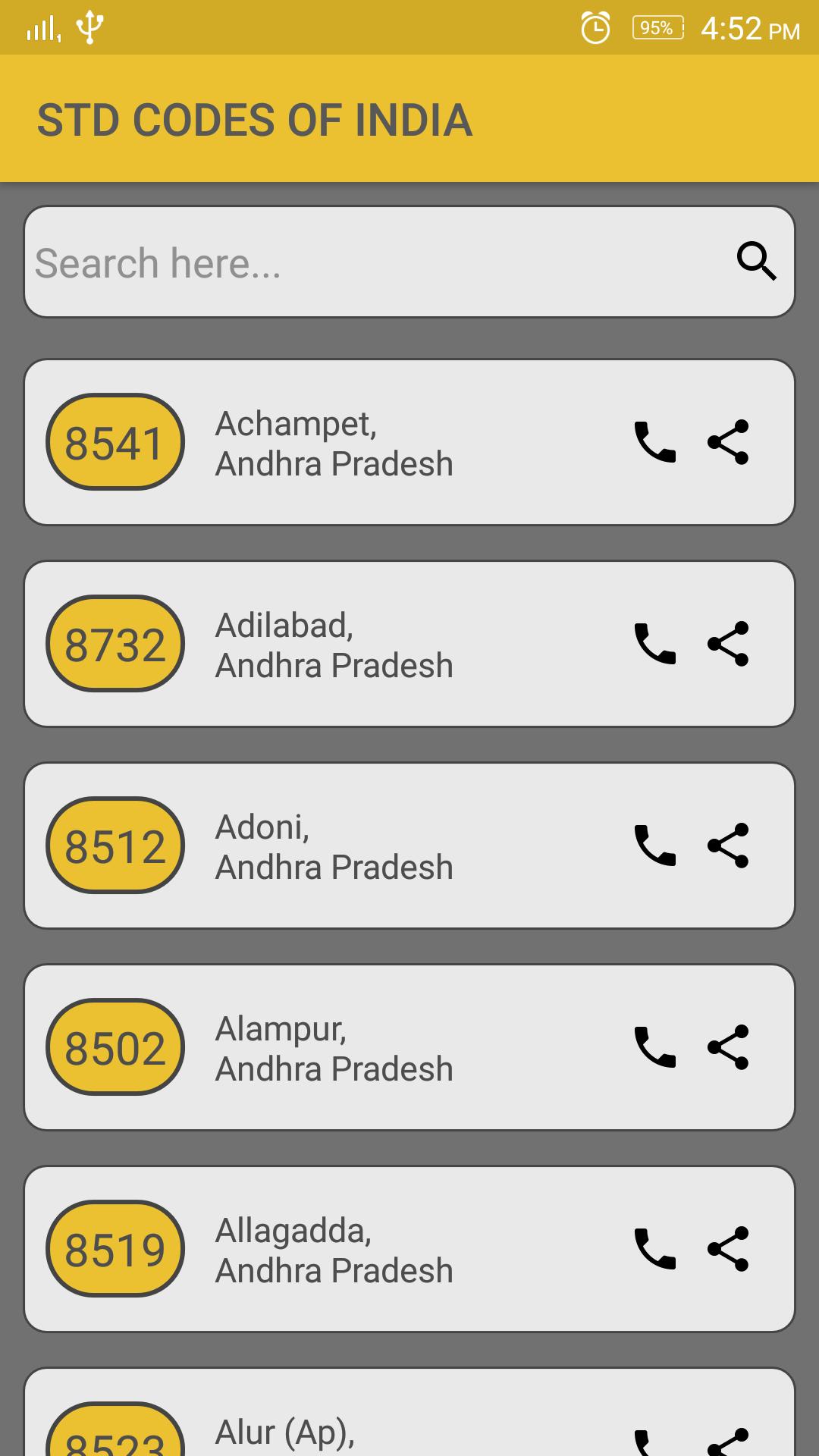Share the Adilabad STD code
This screenshot has height=1456, width=819.
point(730,644)
